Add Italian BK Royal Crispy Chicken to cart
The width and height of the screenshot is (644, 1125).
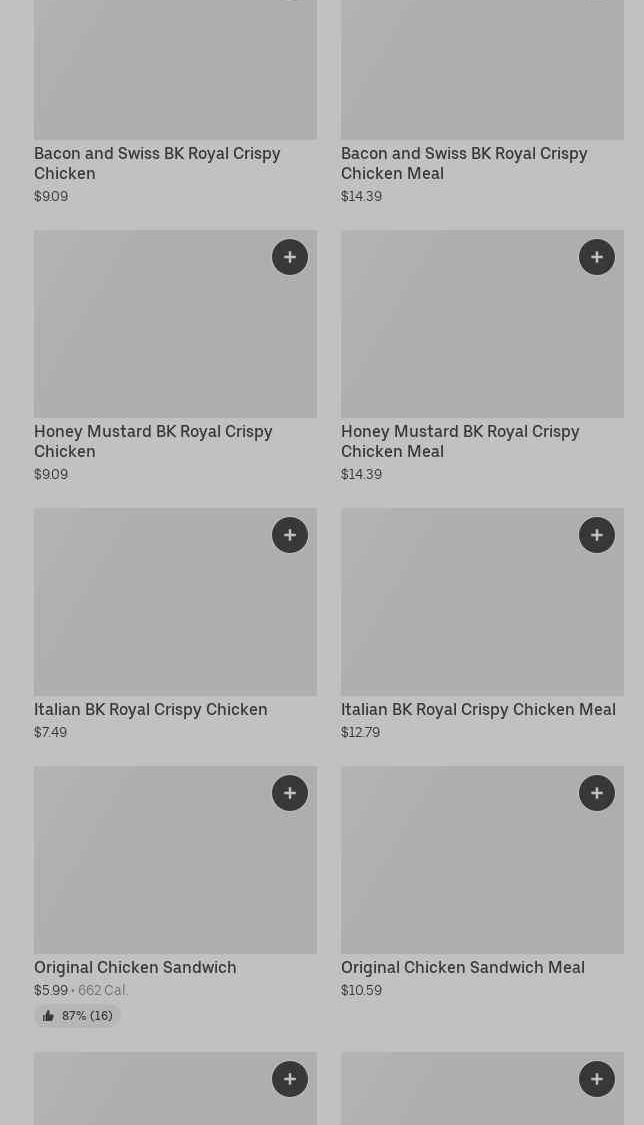290,535
